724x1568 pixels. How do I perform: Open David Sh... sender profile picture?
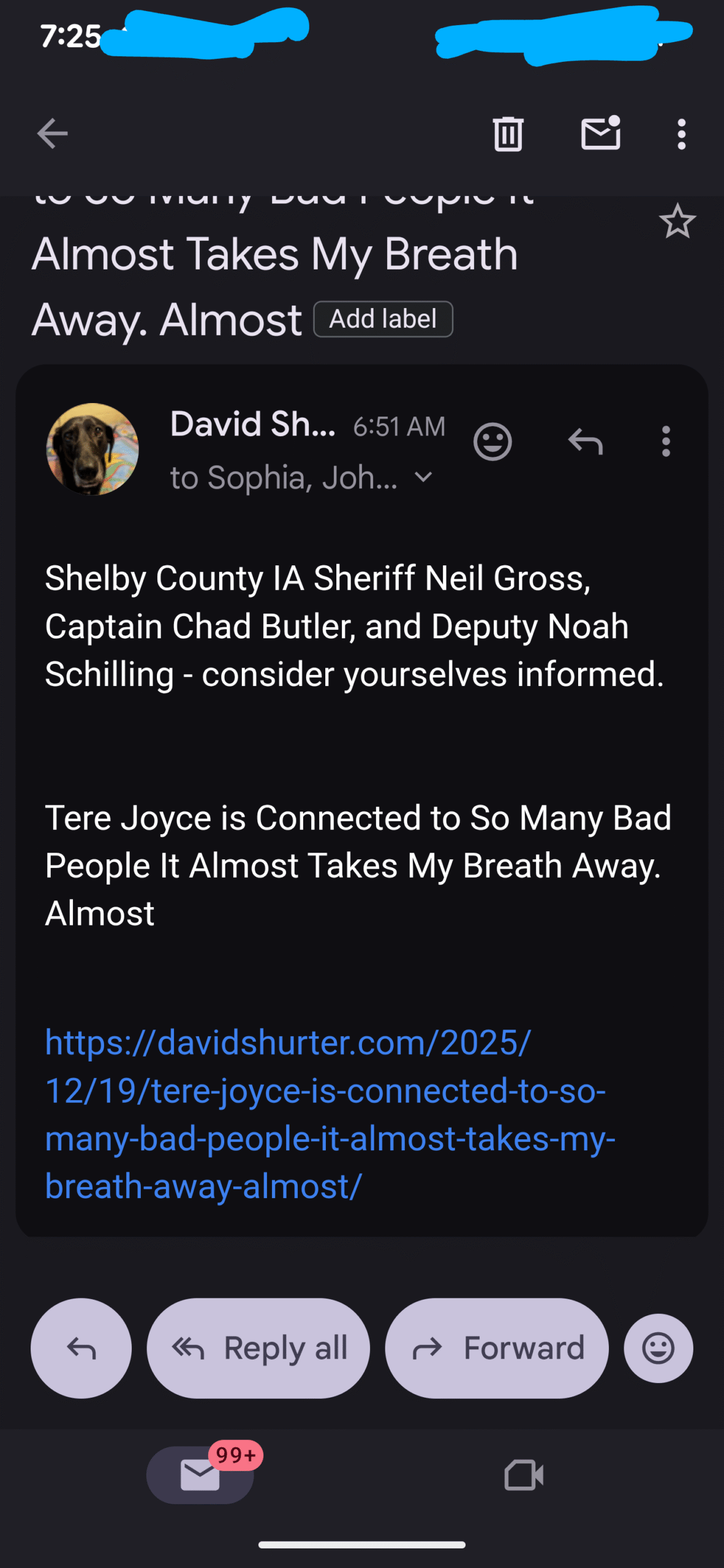(92, 449)
